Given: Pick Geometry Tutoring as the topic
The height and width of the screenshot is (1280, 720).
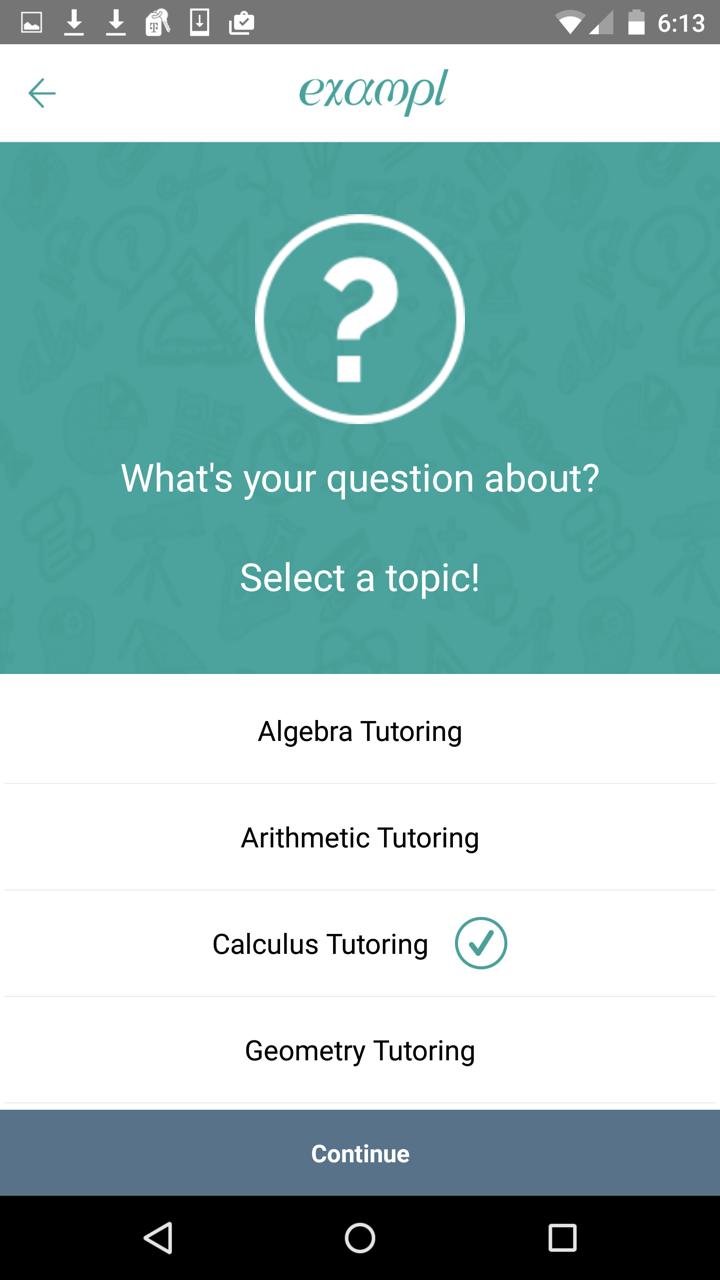Looking at the screenshot, I should click(x=360, y=1050).
